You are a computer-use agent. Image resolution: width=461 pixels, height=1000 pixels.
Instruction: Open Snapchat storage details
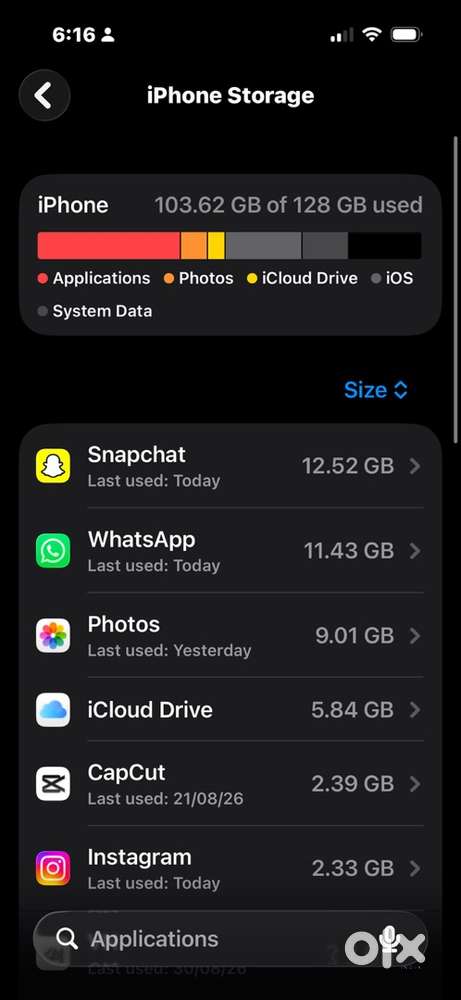pyautogui.click(x=230, y=466)
